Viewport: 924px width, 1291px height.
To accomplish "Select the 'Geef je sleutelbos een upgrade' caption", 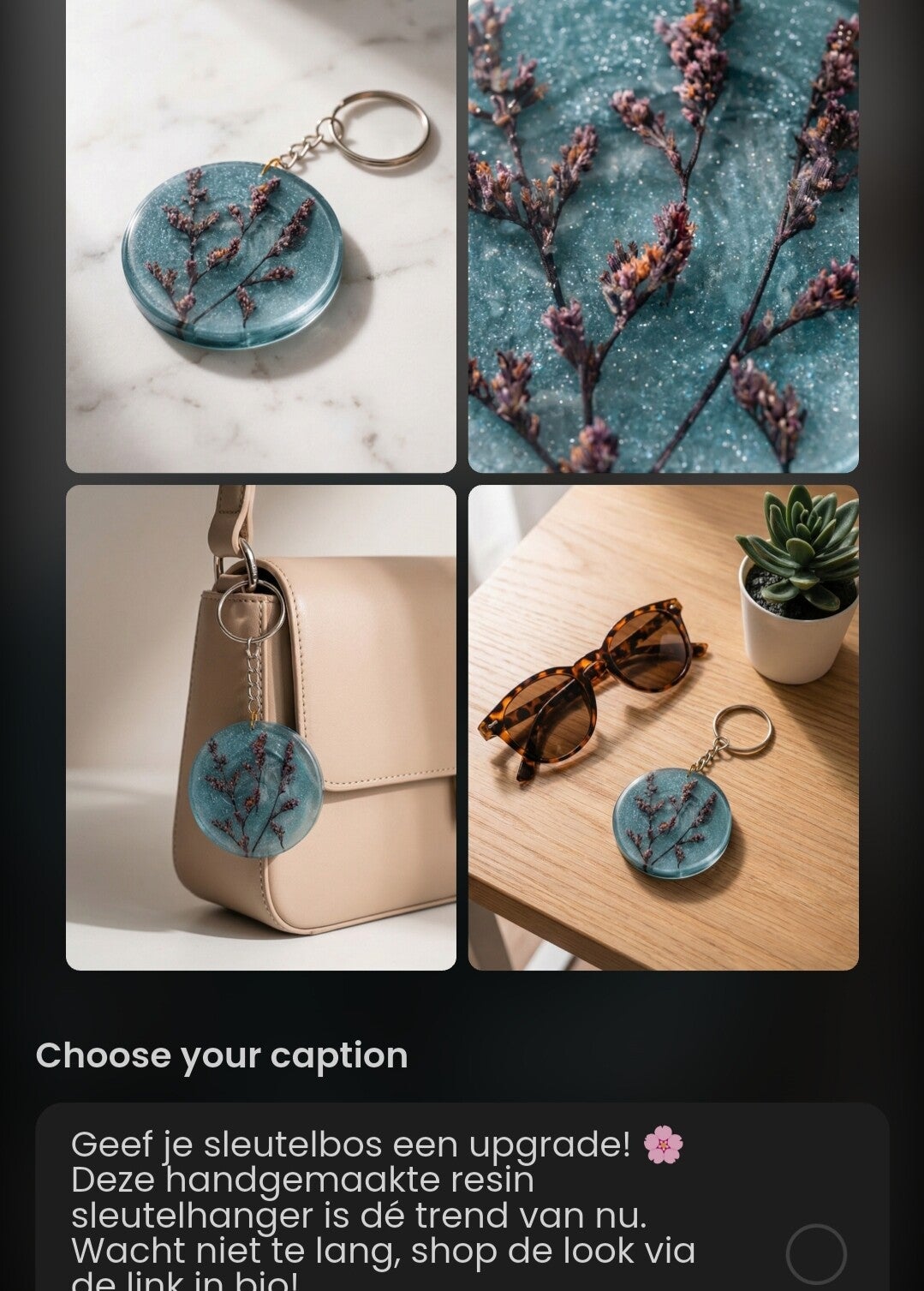I will coord(815,1253).
